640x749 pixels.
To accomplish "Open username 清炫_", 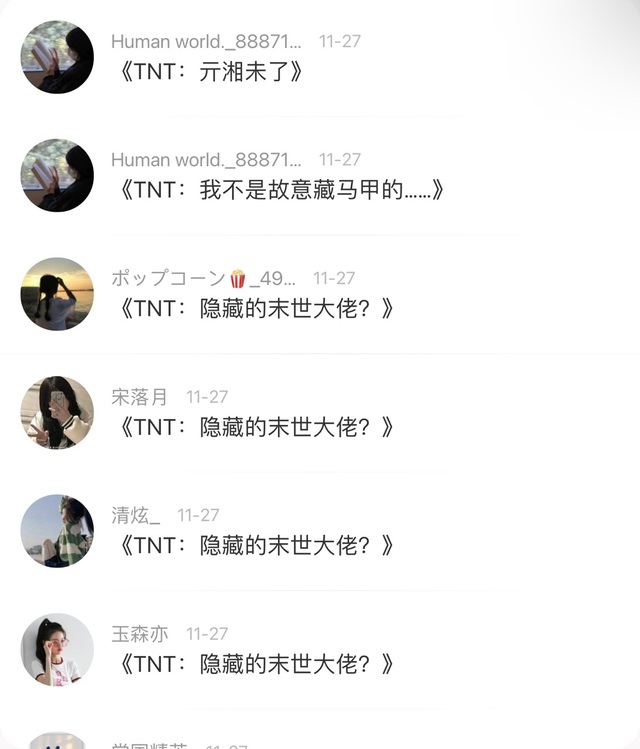I will click(135, 515).
